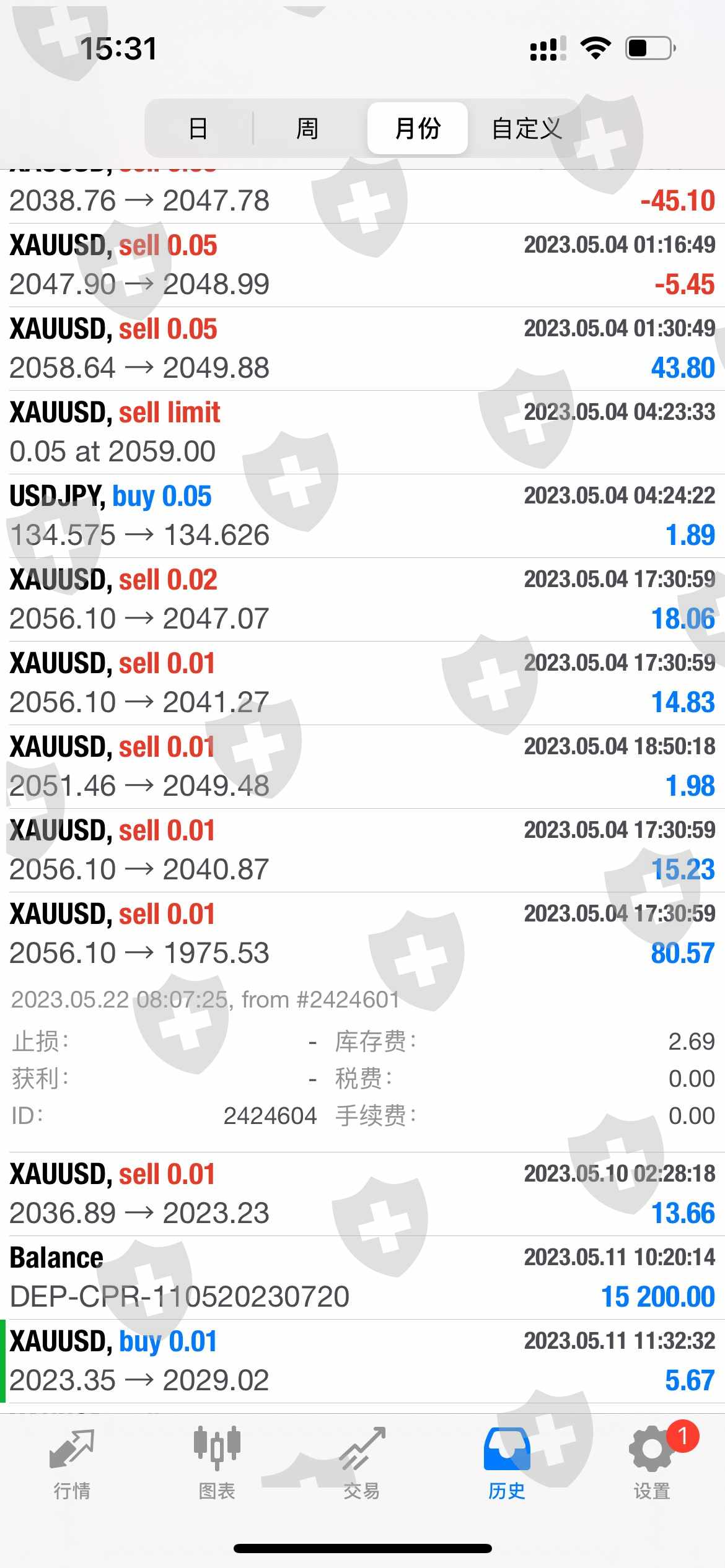Switch to the 交易 trade tab
The height and width of the screenshot is (1568, 725).
coord(362,1464)
